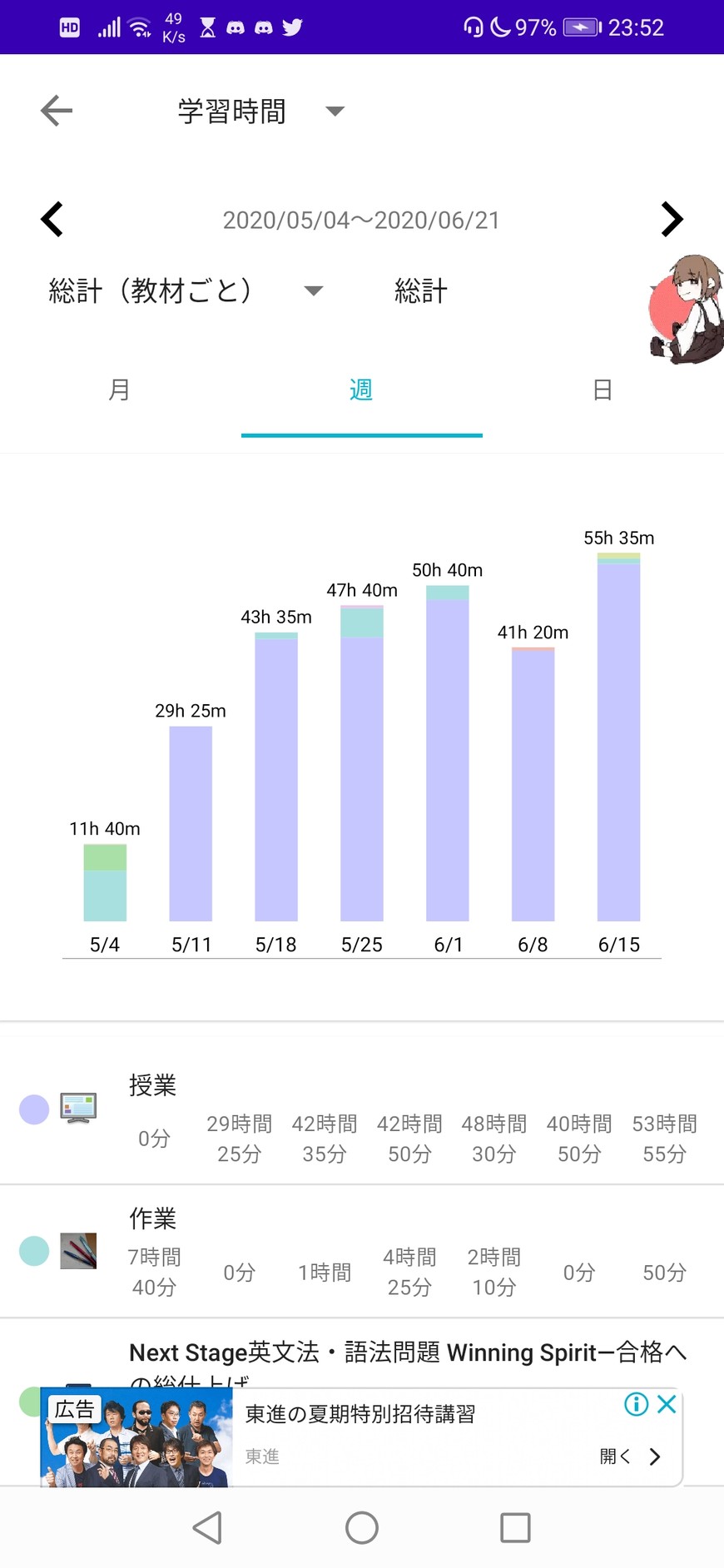Go to the previous date range

tap(52, 220)
